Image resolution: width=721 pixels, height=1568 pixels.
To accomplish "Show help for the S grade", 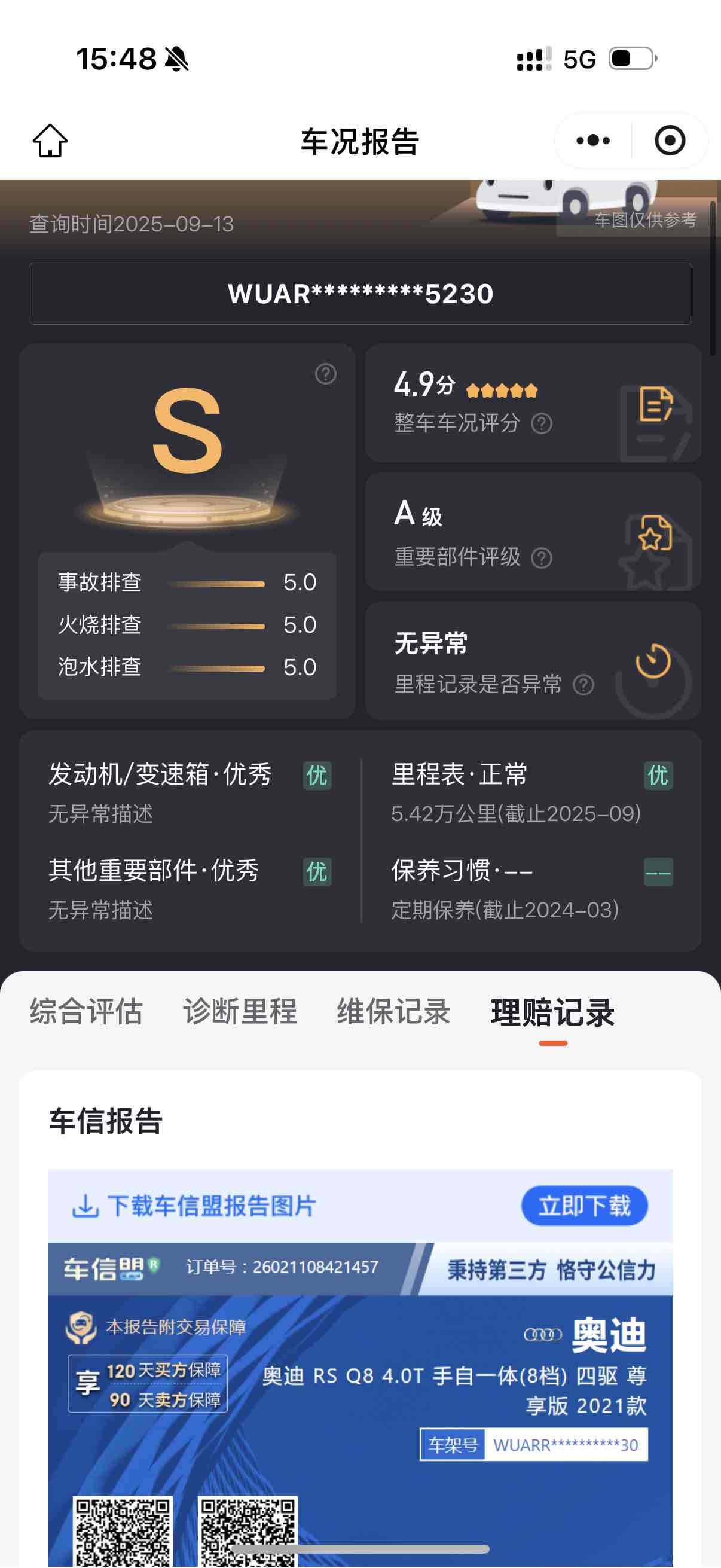I will pyautogui.click(x=325, y=374).
